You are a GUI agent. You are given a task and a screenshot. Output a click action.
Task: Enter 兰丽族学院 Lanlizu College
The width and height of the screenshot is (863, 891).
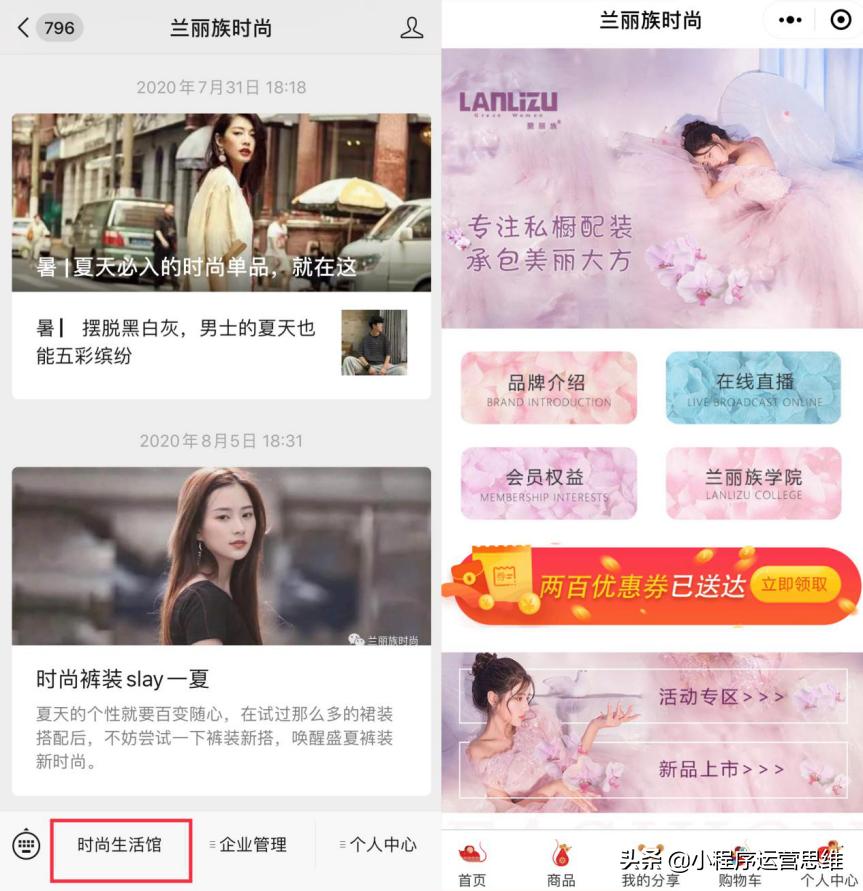(x=753, y=480)
